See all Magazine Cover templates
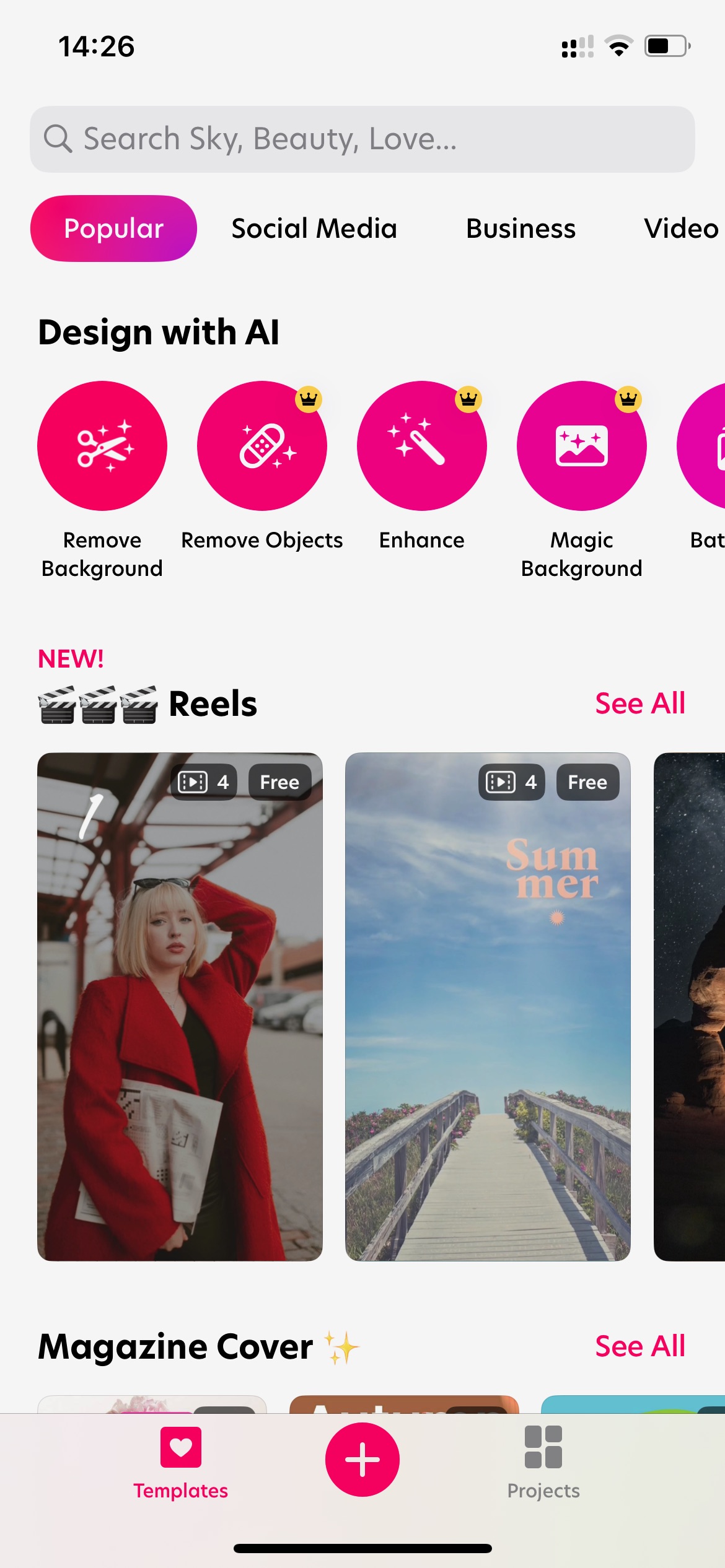This screenshot has width=725, height=1568. (640, 1346)
